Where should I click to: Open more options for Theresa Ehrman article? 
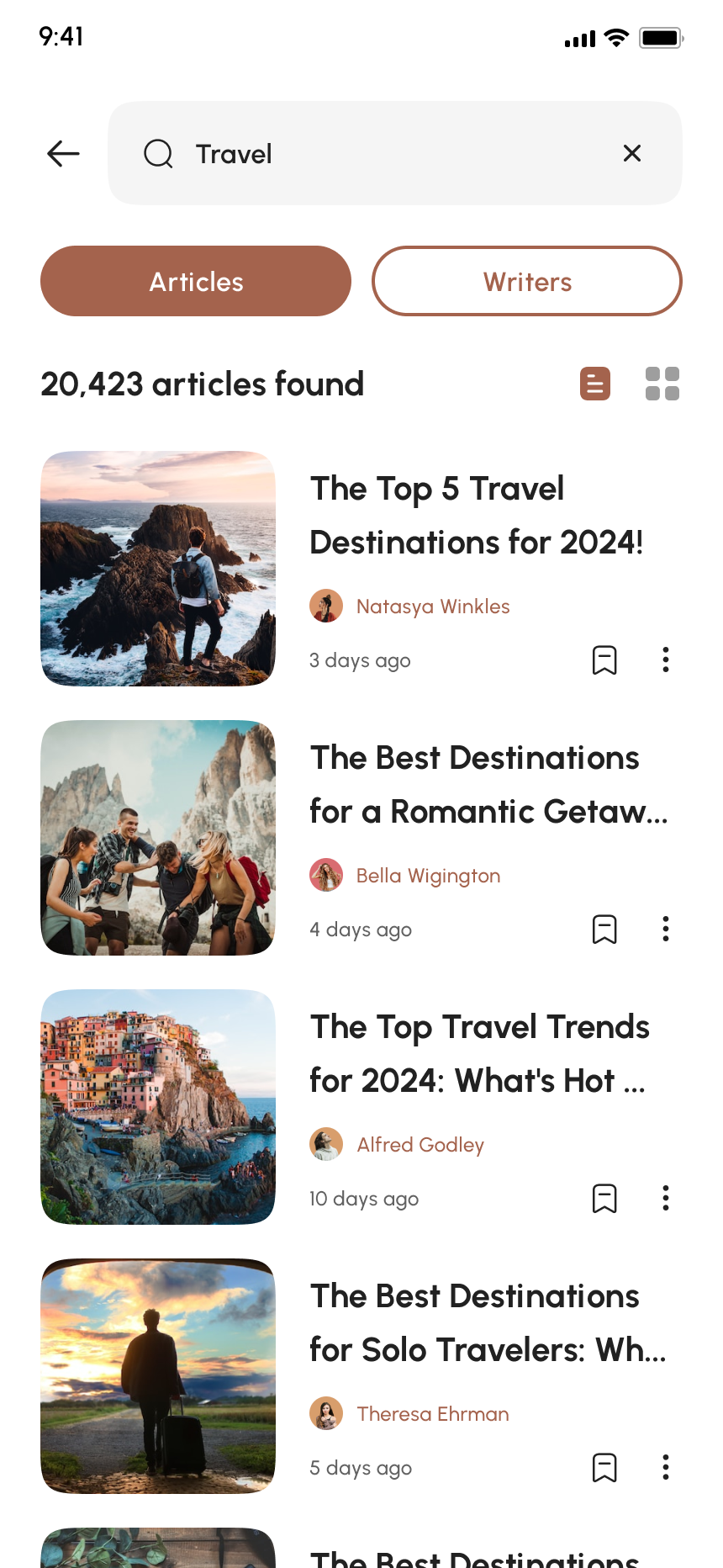[666, 1468]
